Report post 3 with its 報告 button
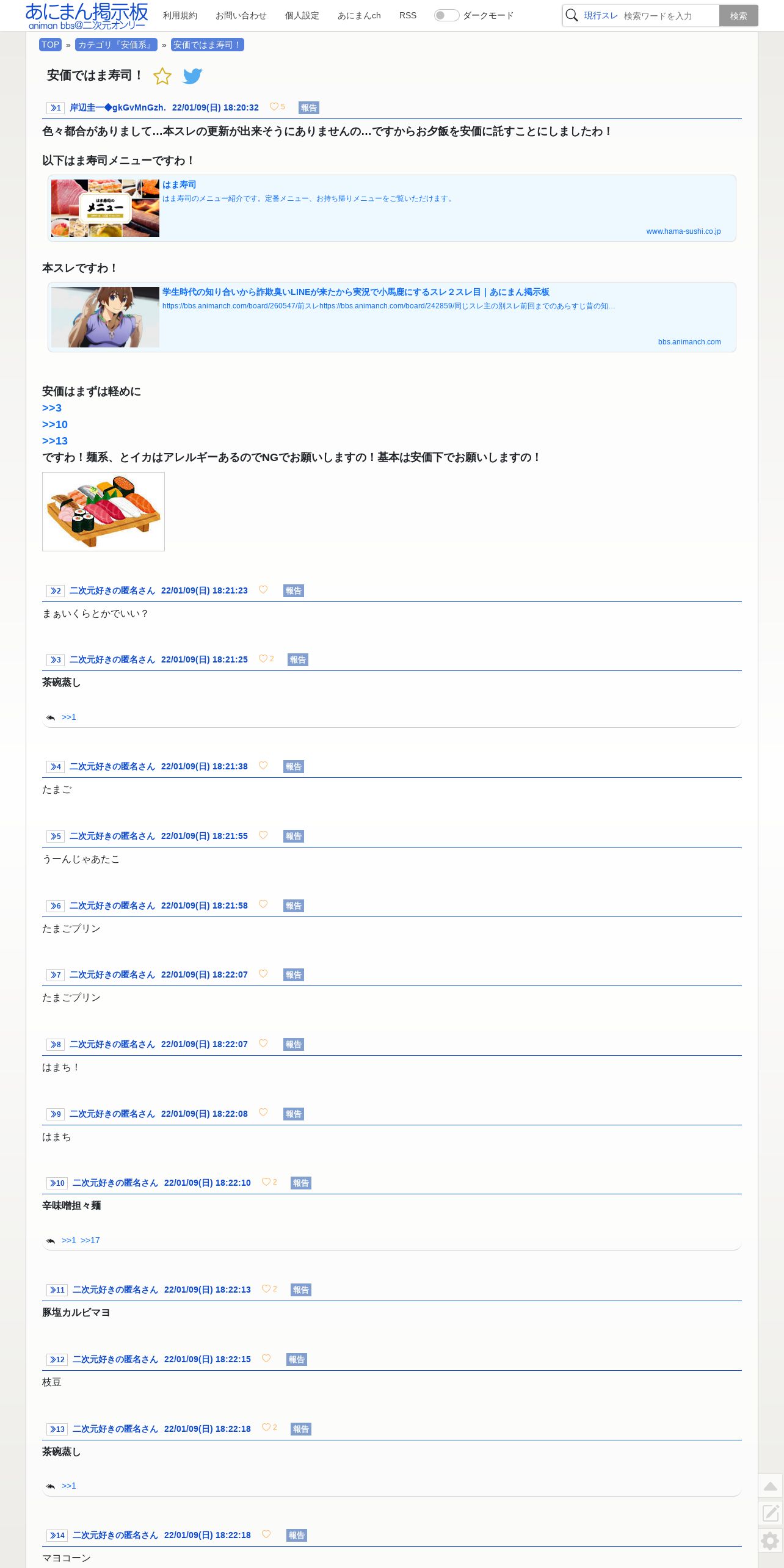784x1568 pixels. (x=298, y=659)
